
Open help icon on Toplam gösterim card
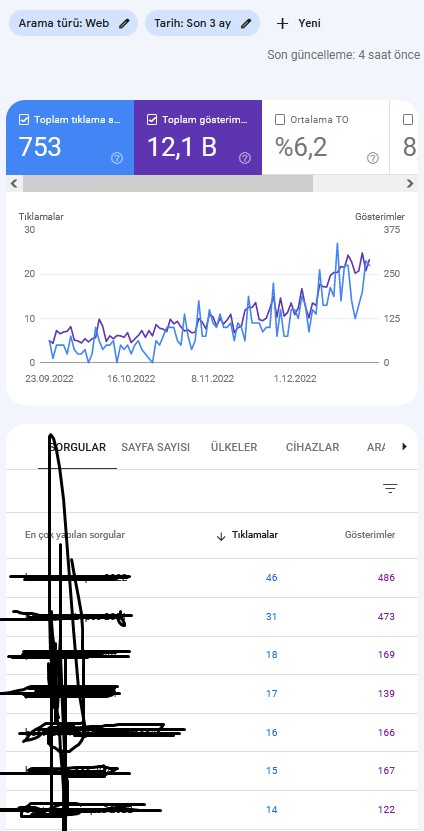[x=245, y=158]
